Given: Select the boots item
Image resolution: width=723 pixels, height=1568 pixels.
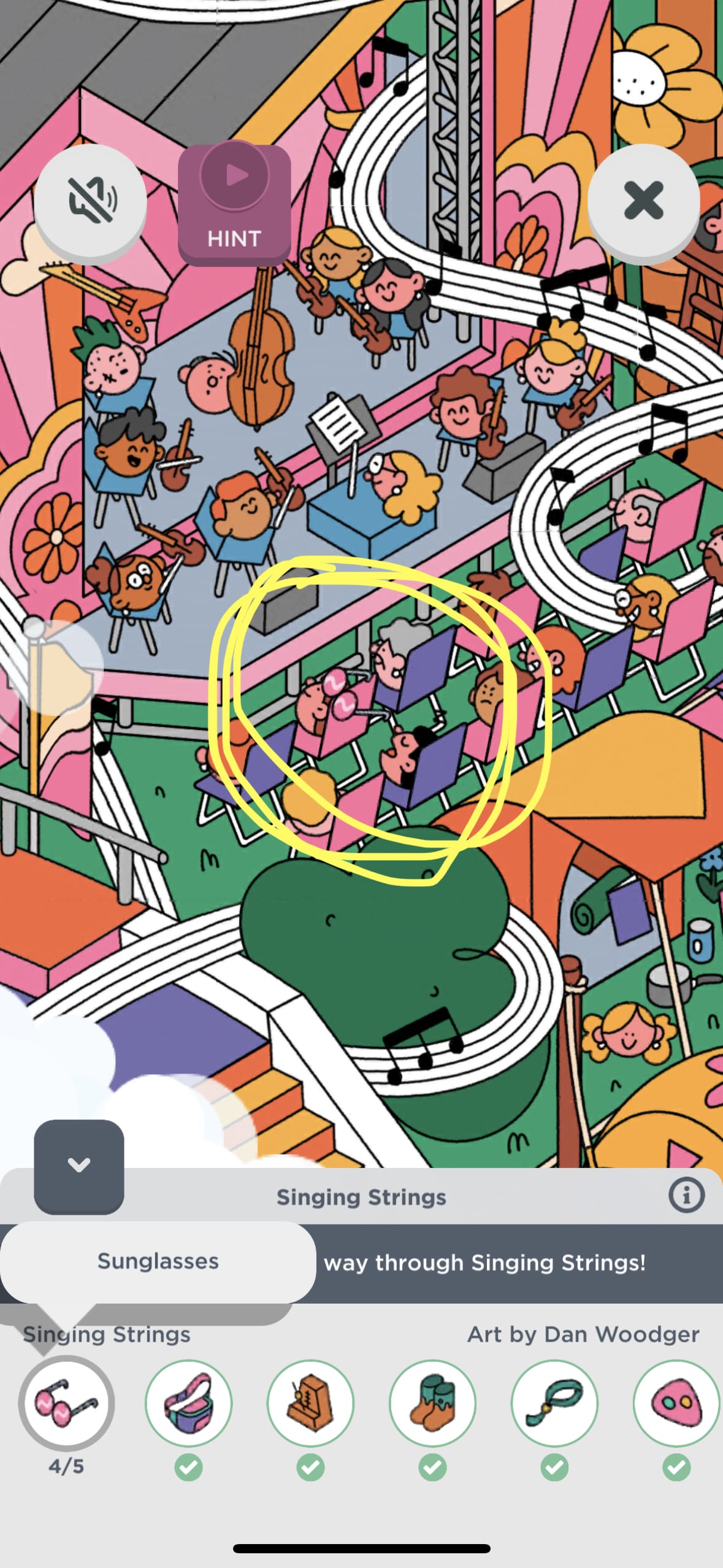Looking at the screenshot, I should tap(432, 1403).
